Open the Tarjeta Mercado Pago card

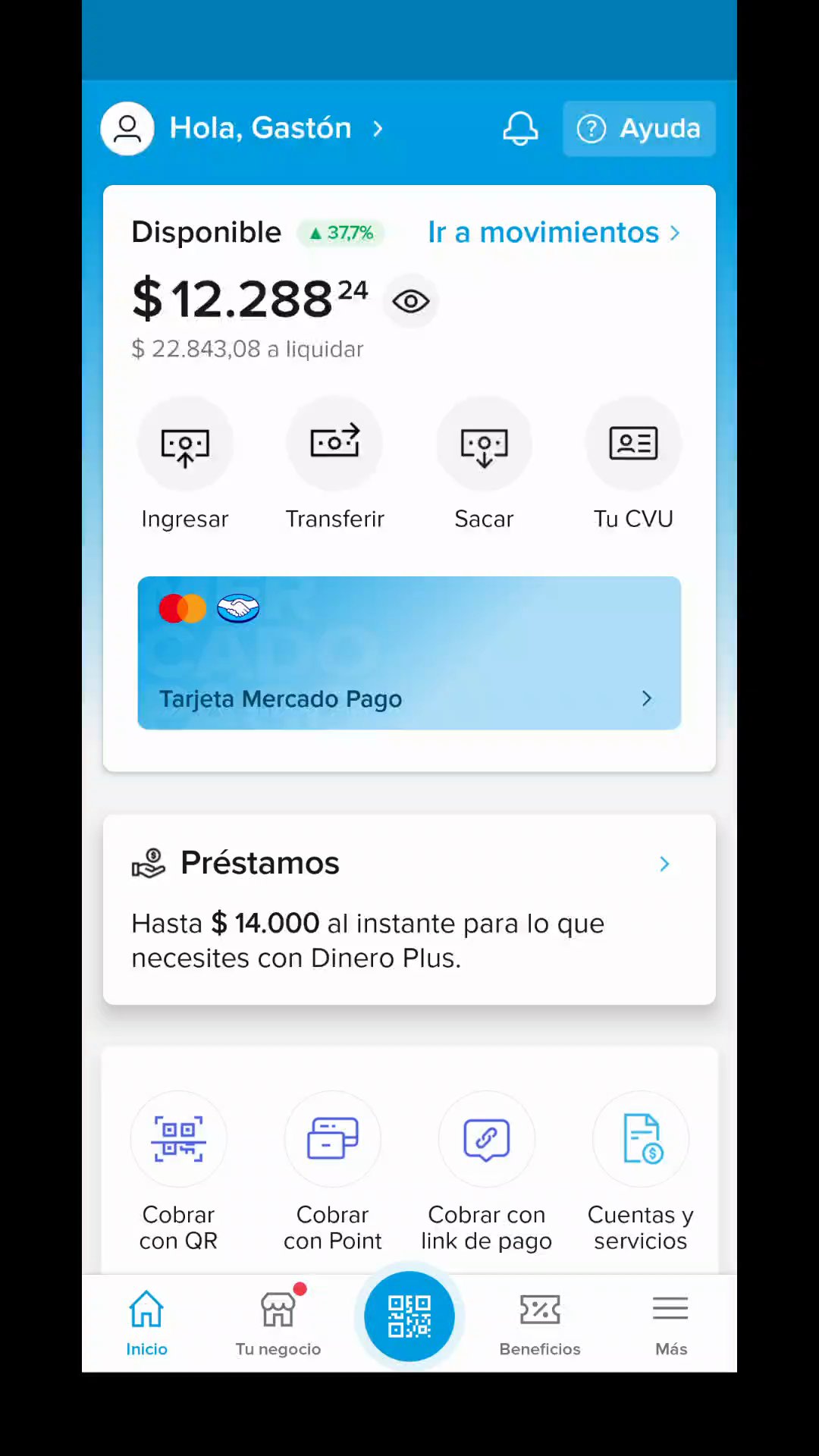click(x=409, y=653)
